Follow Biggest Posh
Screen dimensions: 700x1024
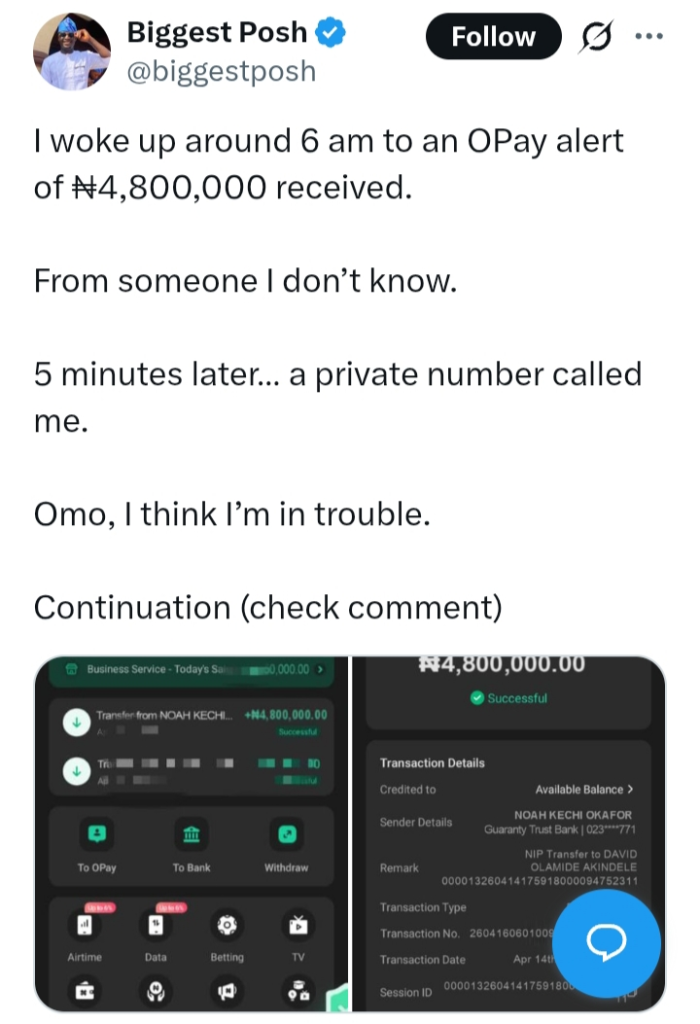coord(493,37)
